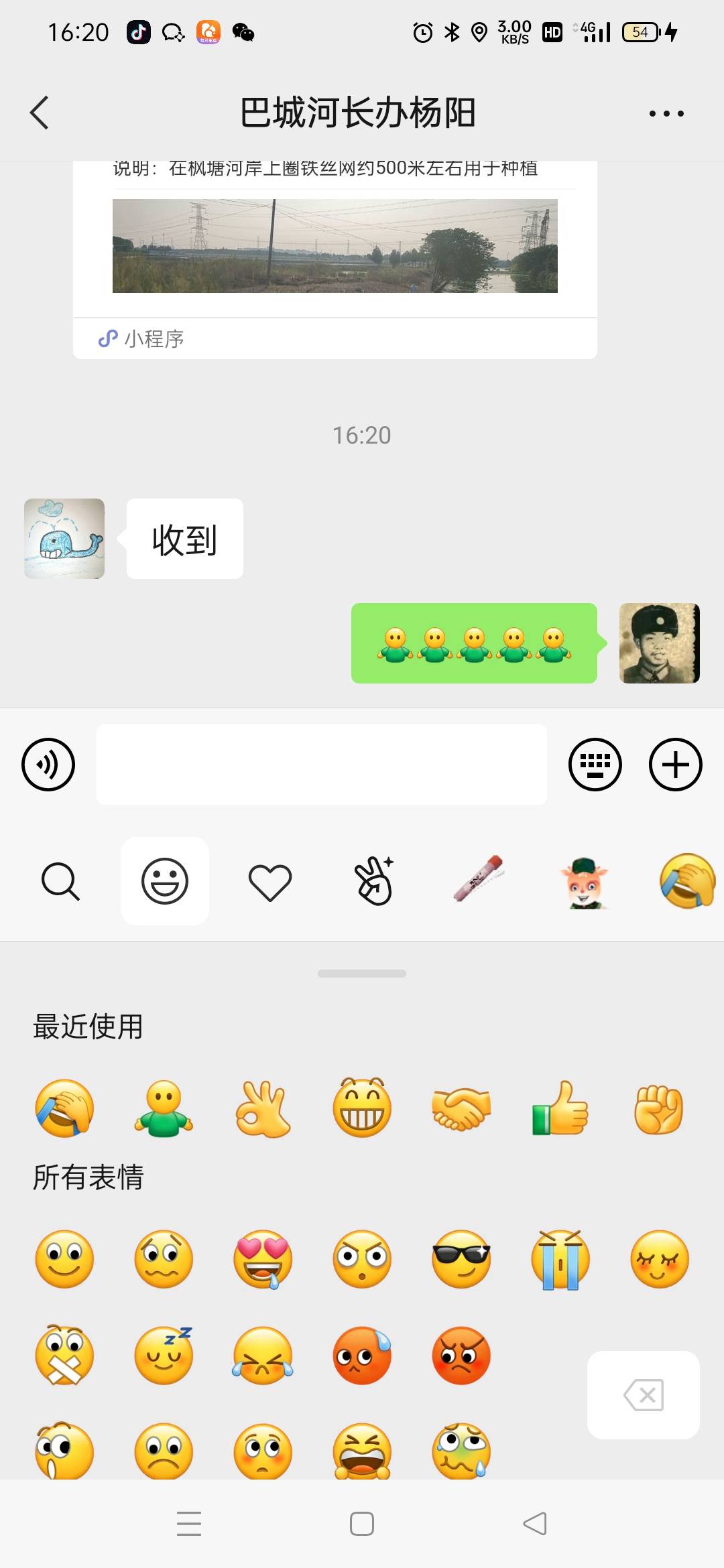Open the plus attachment menu

[676, 765]
